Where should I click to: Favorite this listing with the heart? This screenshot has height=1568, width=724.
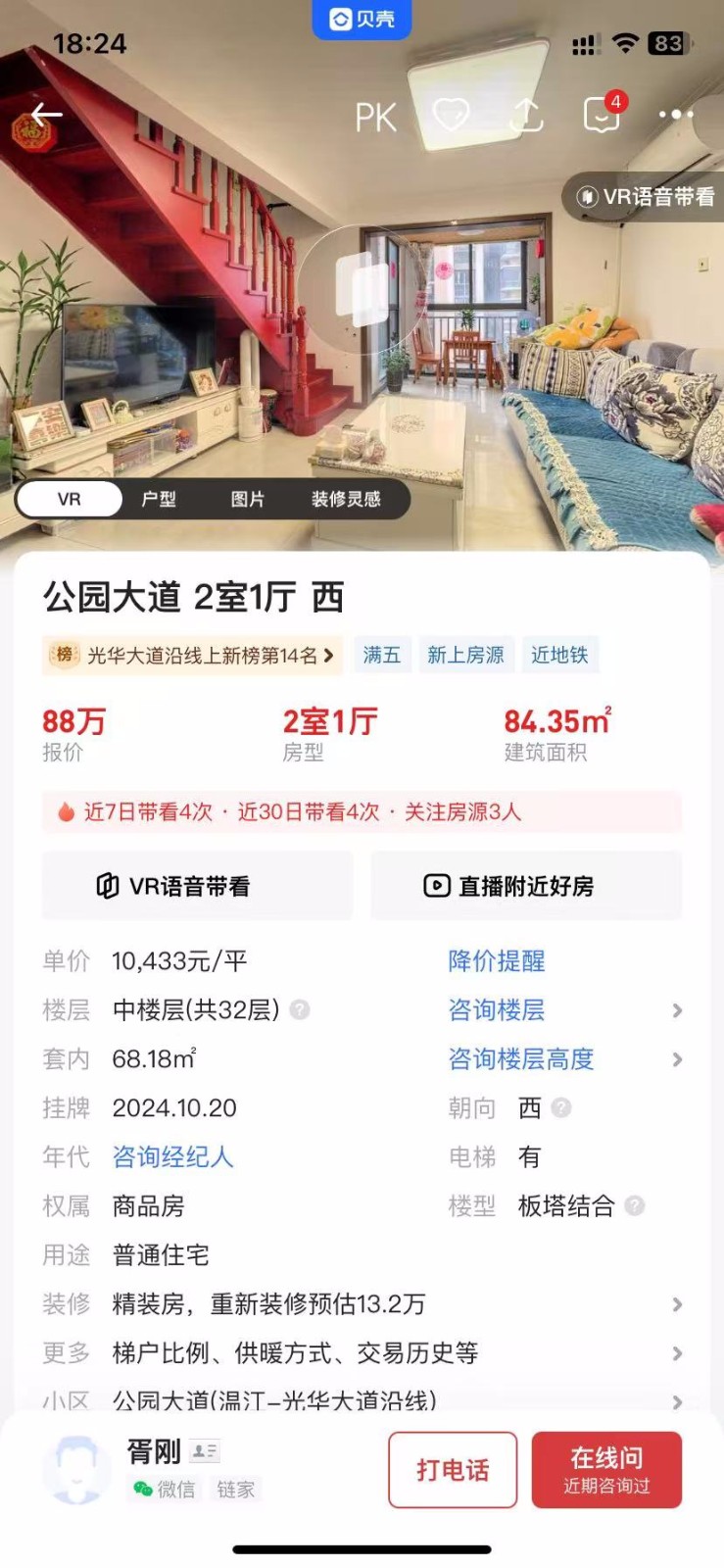point(452,115)
